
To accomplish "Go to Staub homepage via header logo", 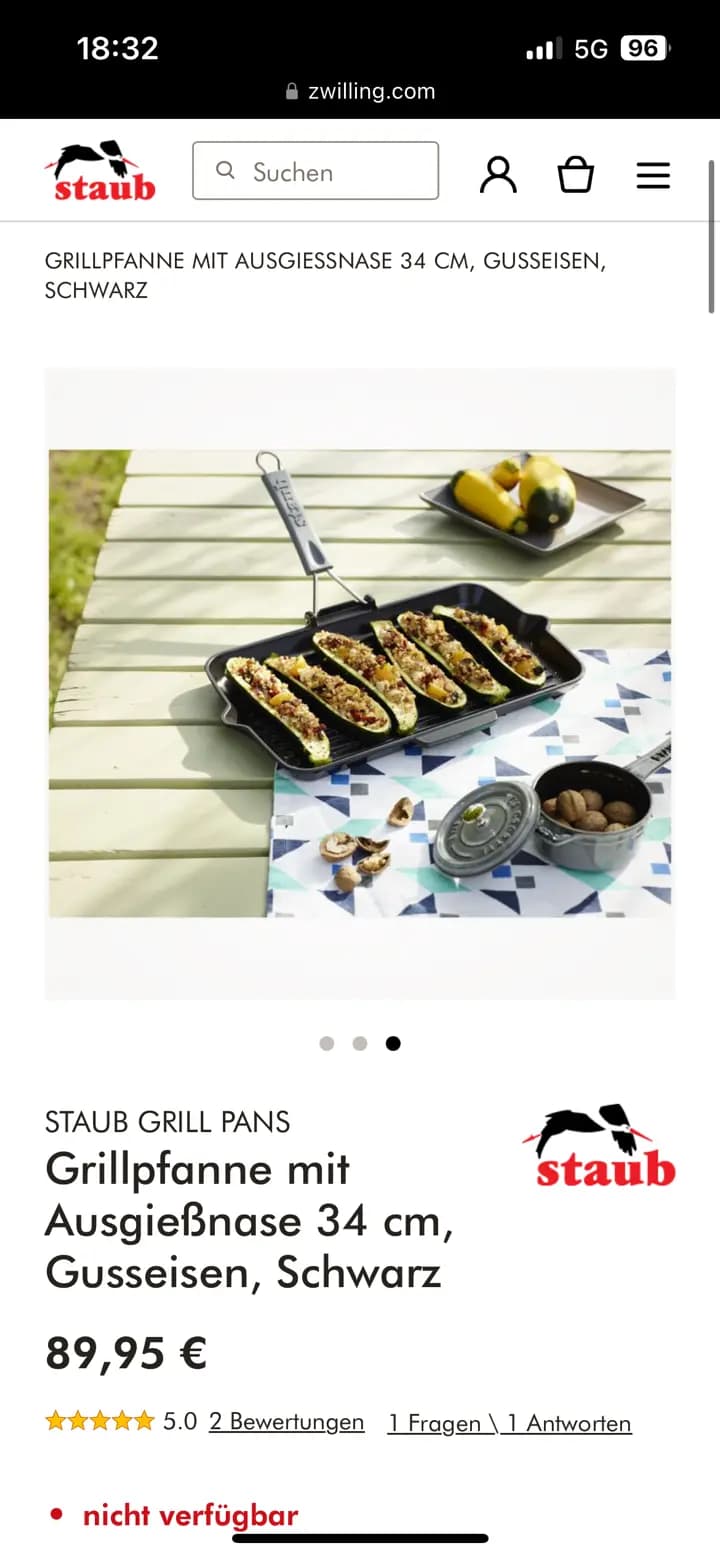I will point(100,172).
